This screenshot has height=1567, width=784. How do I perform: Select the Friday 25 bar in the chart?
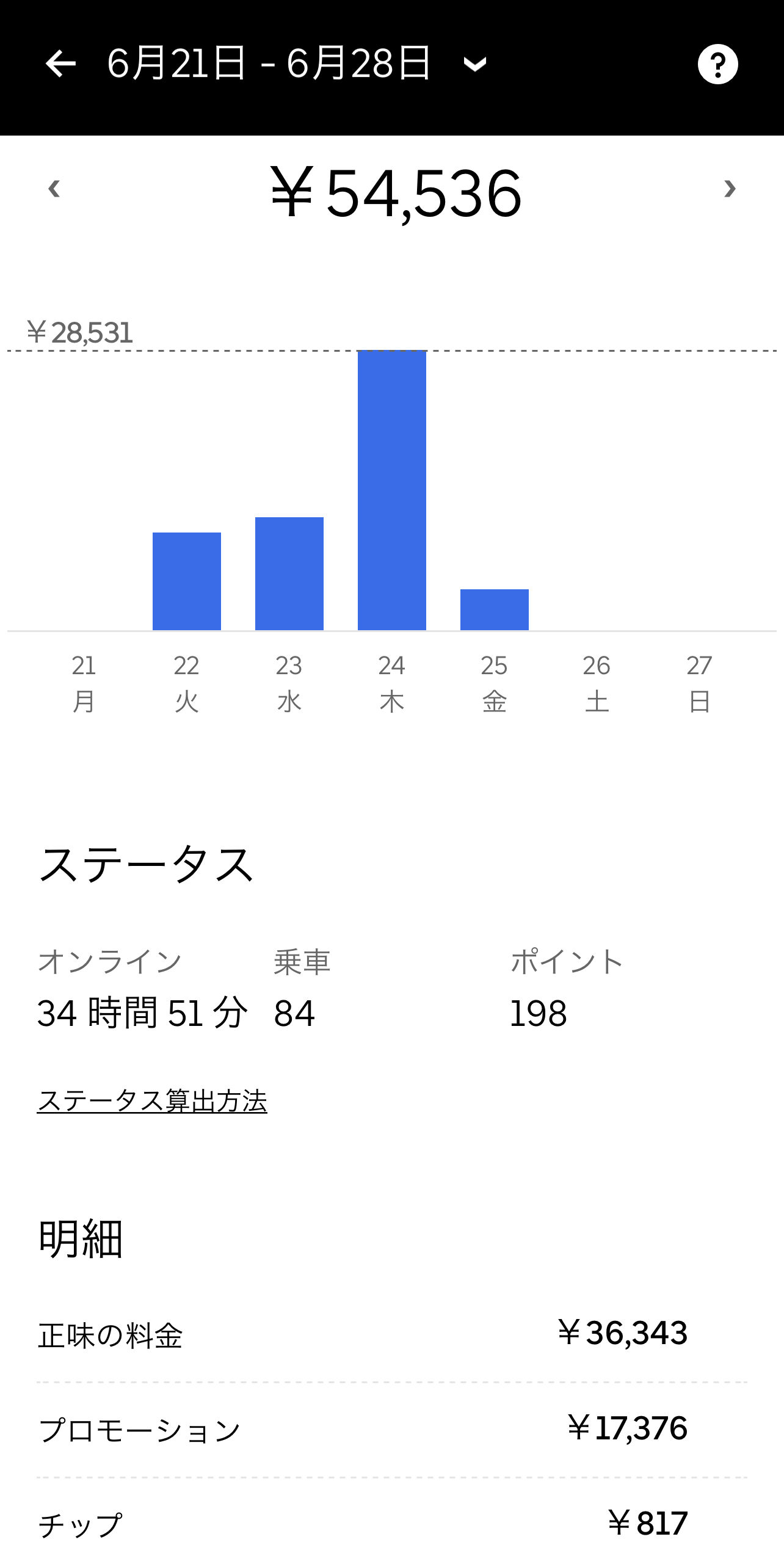[x=494, y=609]
